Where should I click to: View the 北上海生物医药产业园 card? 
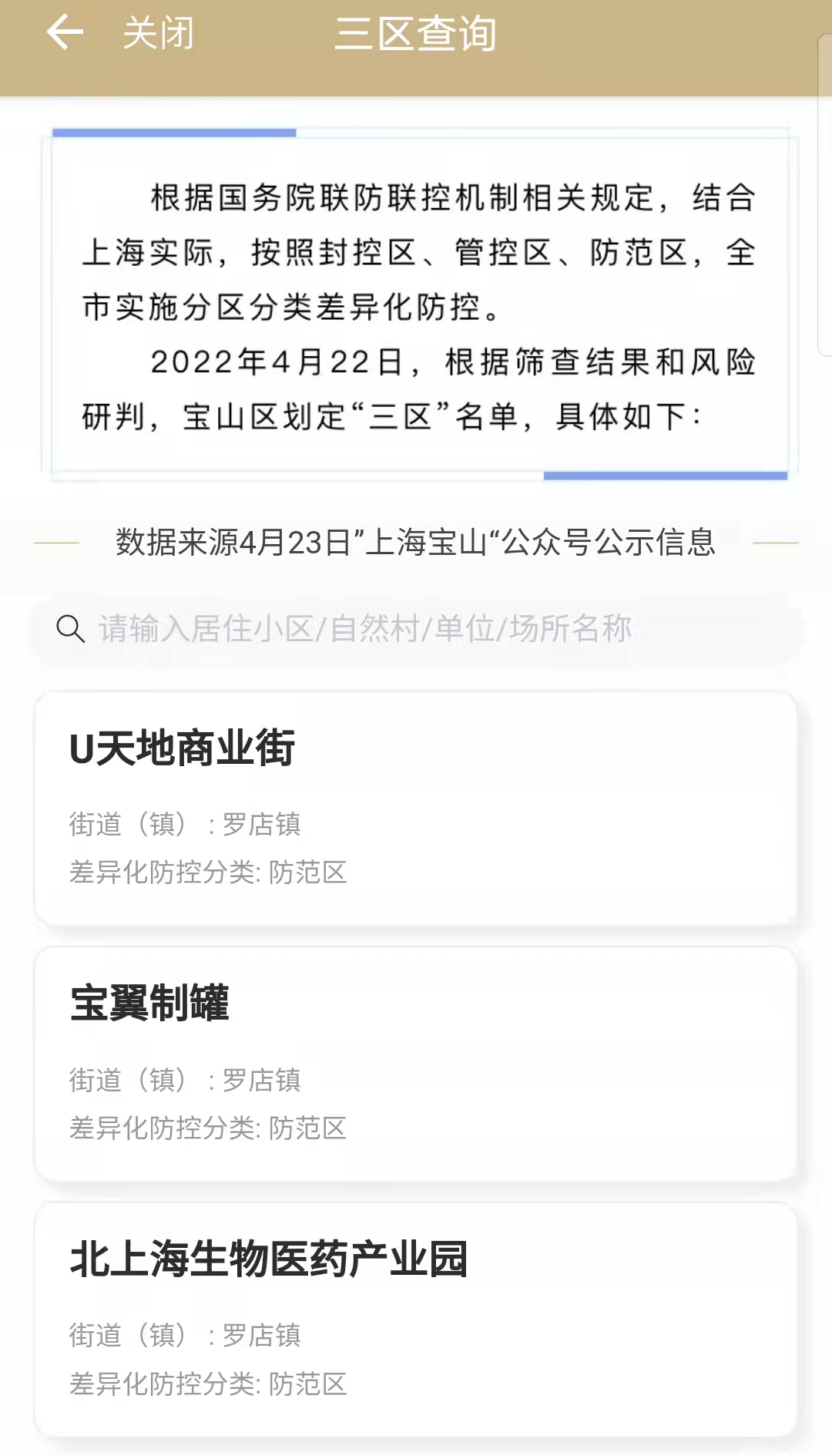(416, 1318)
